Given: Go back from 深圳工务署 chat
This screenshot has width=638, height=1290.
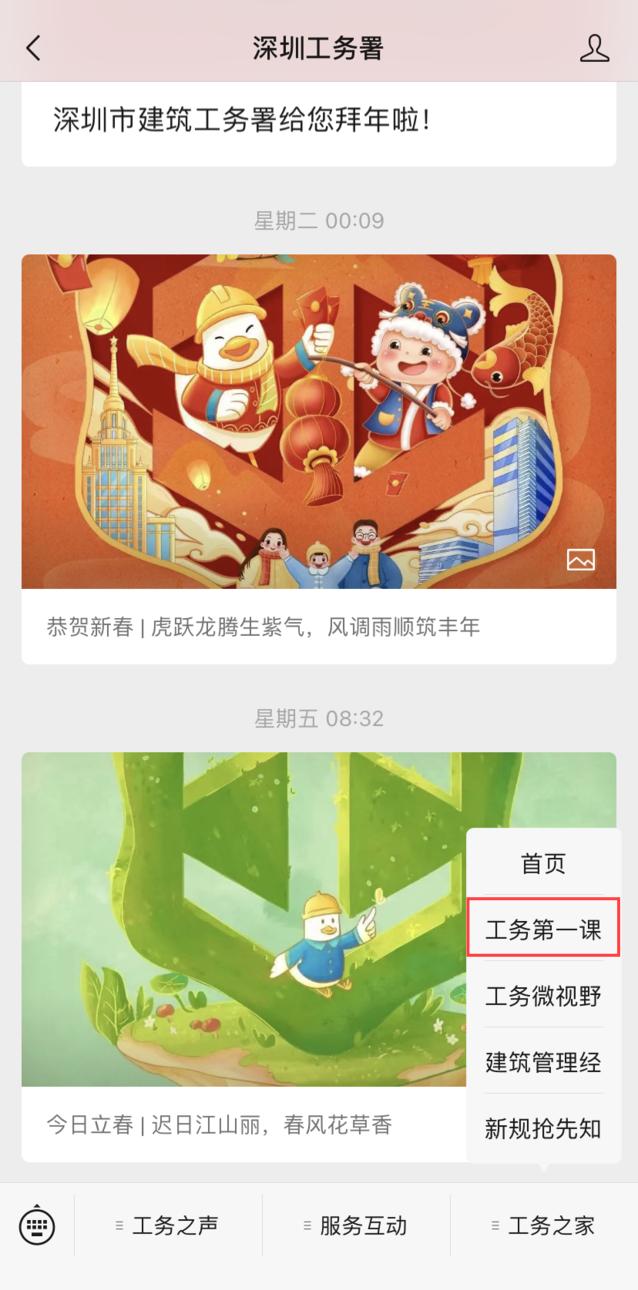Looking at the screenshot, I should pyautogui.click(x=34, y=48).
